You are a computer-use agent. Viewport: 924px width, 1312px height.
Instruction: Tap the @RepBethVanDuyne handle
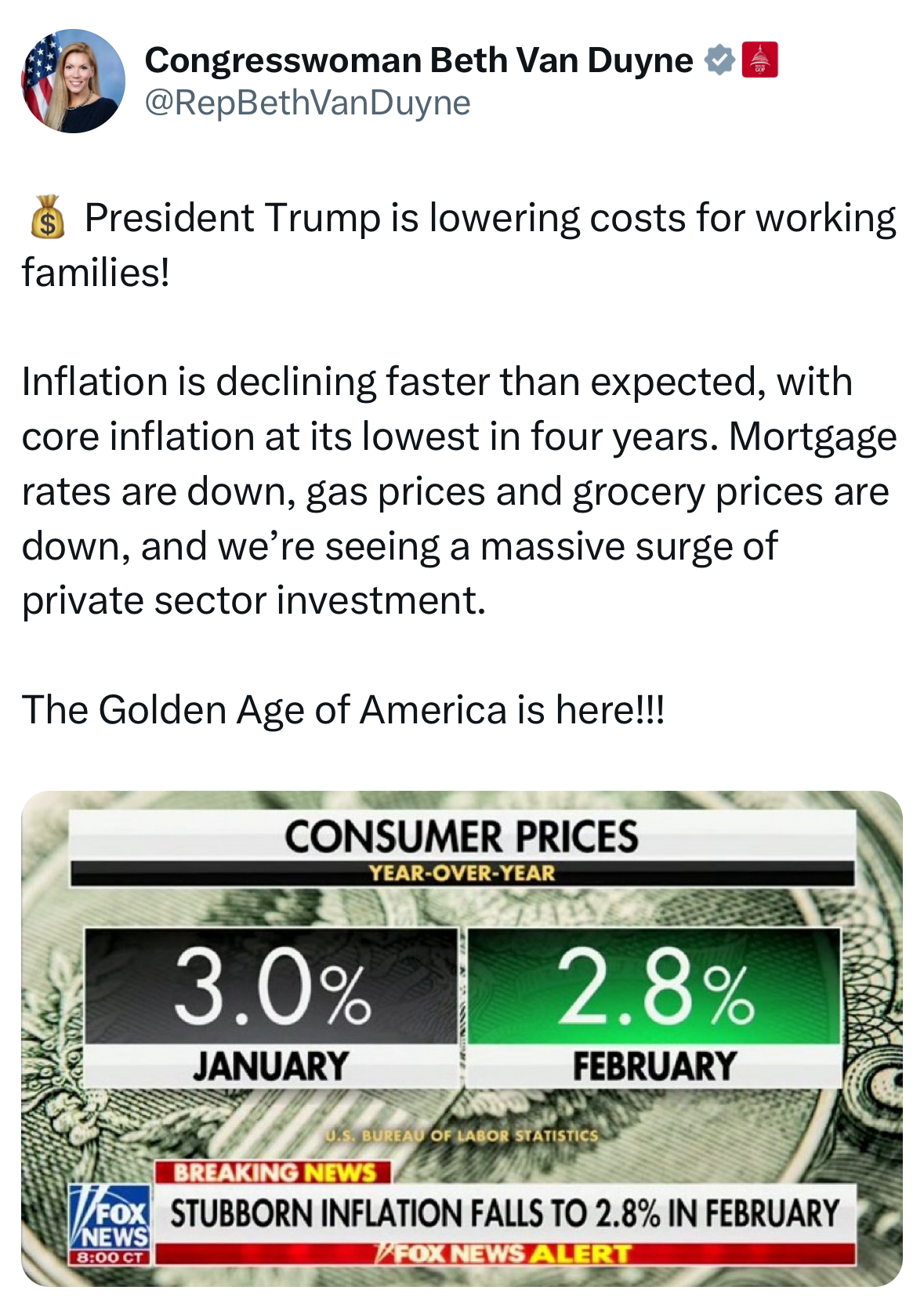click(307, 103)
